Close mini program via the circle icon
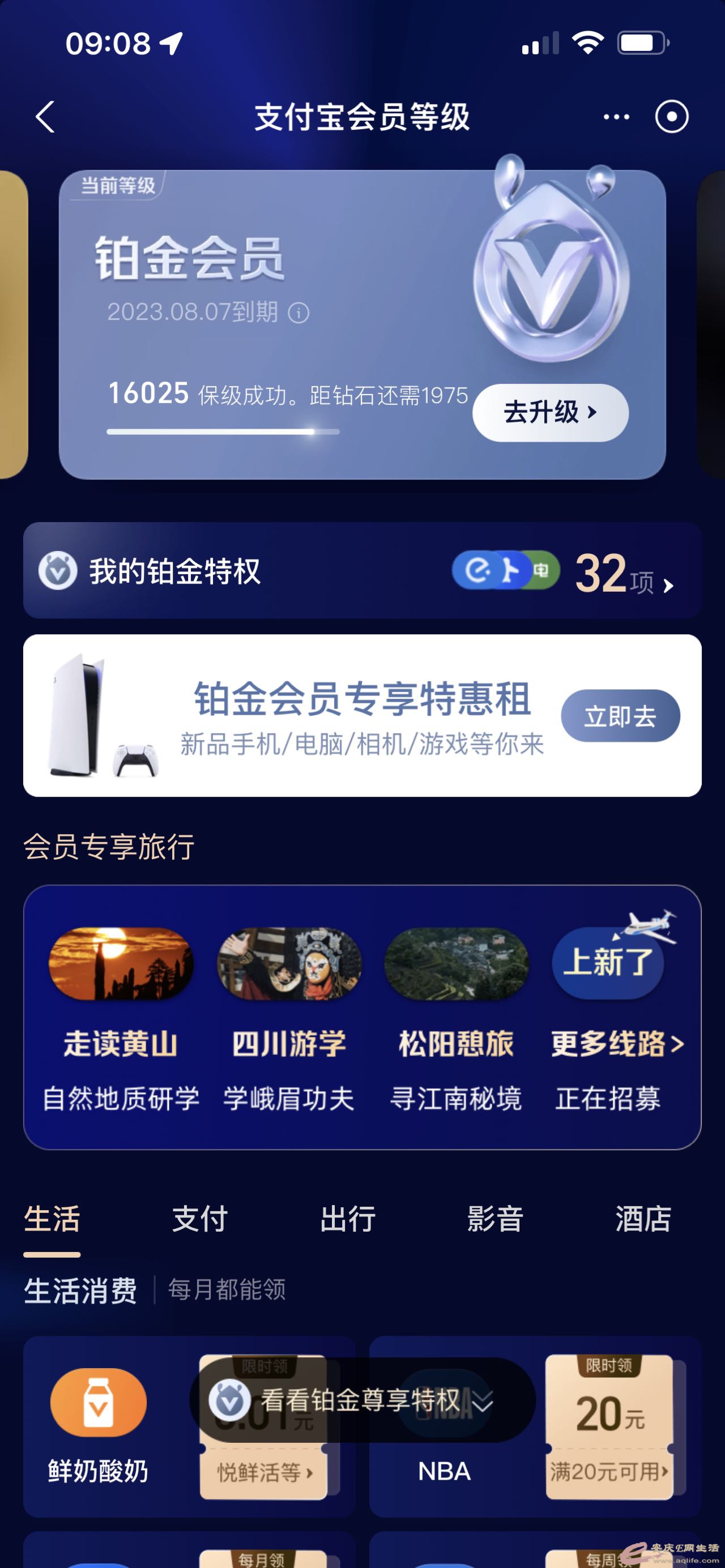The height and width of the screenshot is (1568, 725). [x=671, y=117]
